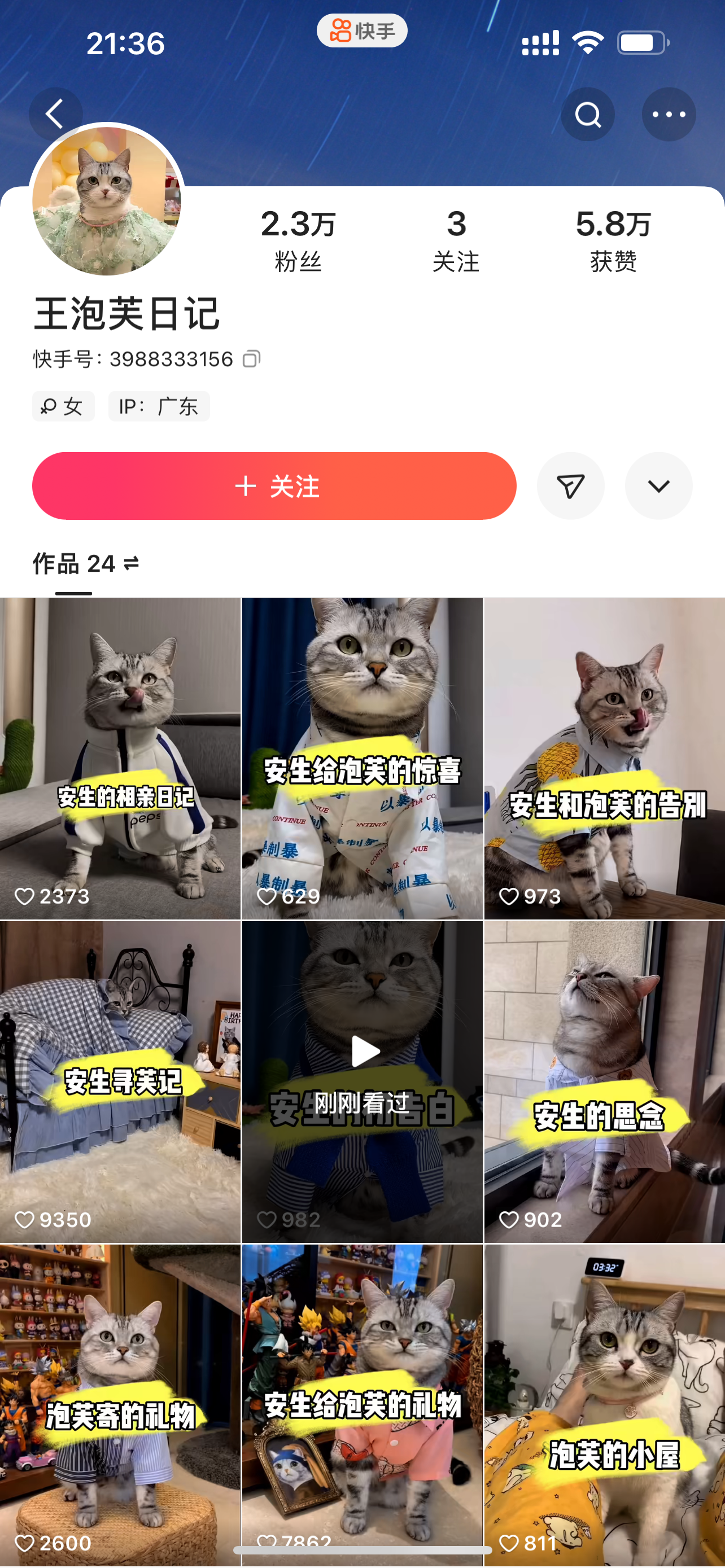The height and width of the screenshot is (1568, 725).
Task: Copy the 快手号 ID with the copy icon
Action: pos(251,359)
